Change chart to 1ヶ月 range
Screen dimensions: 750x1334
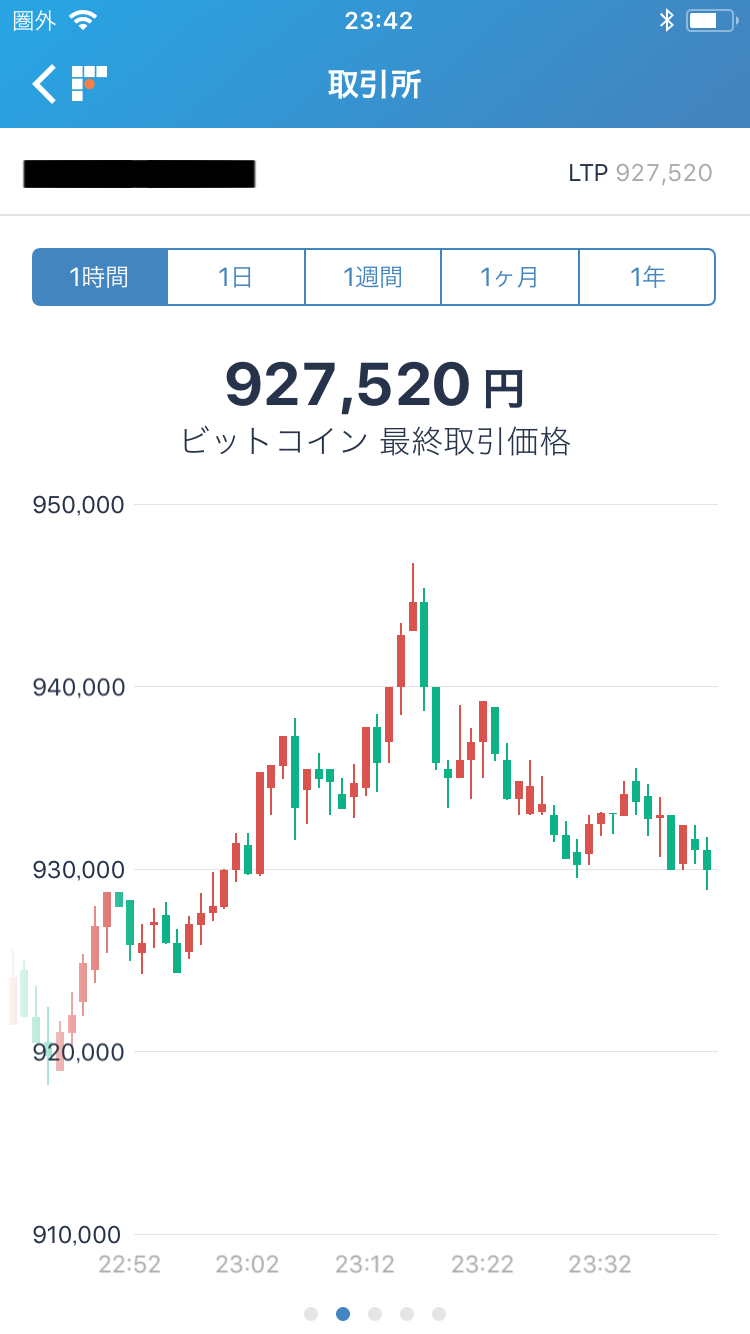click(x=510, y=277)
